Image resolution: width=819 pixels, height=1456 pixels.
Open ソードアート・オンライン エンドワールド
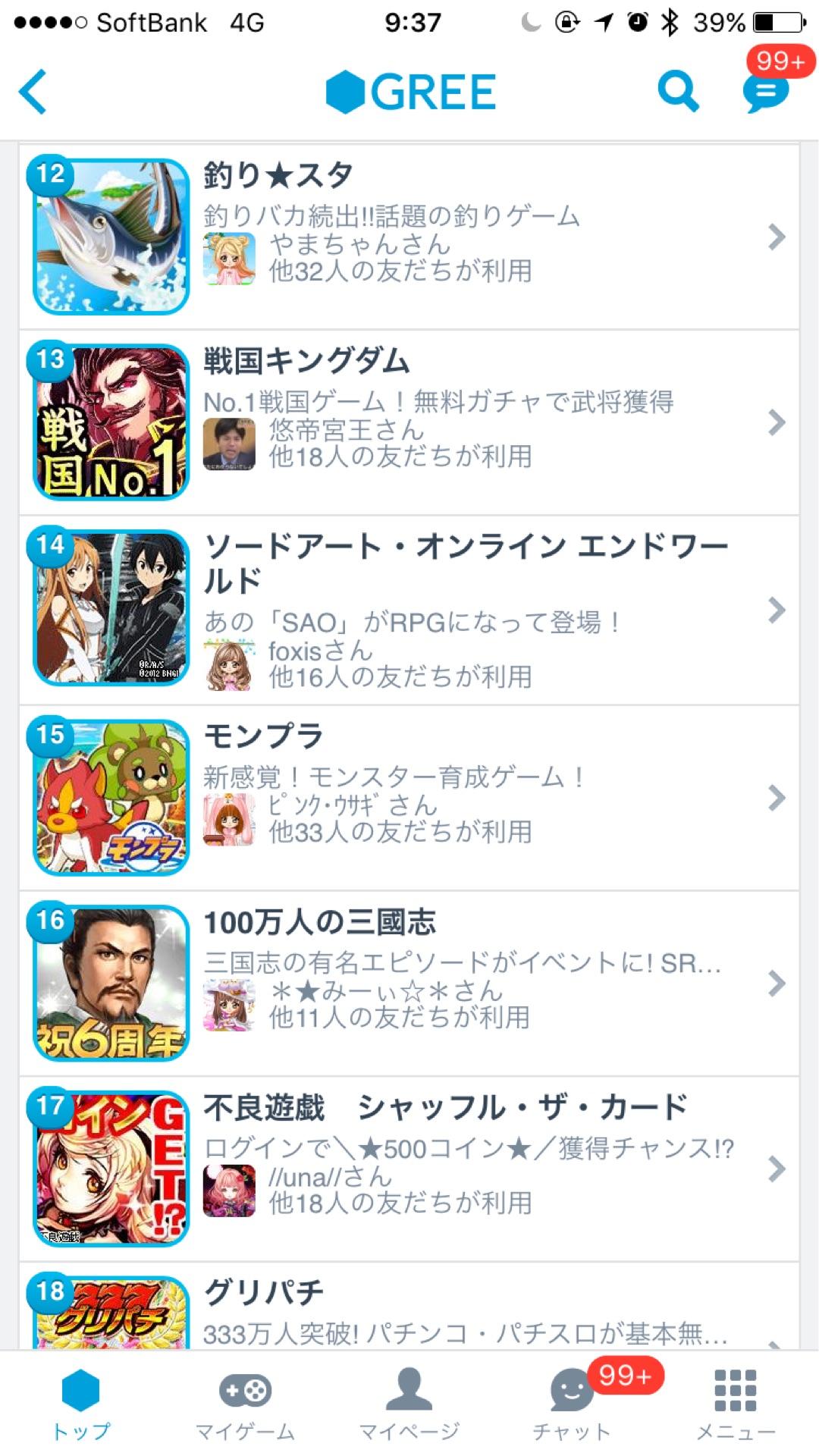point(409,610)
